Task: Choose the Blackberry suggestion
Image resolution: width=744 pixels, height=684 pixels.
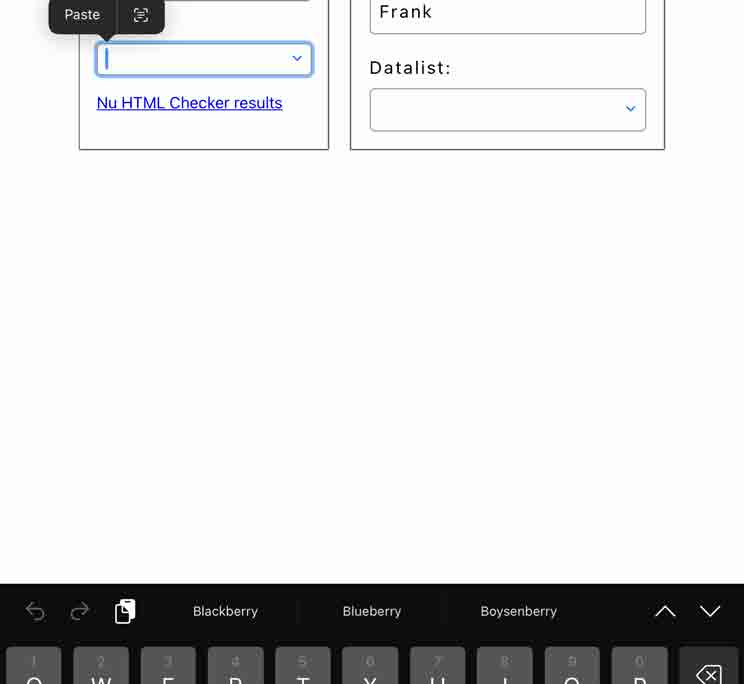Action: (225, 611)
